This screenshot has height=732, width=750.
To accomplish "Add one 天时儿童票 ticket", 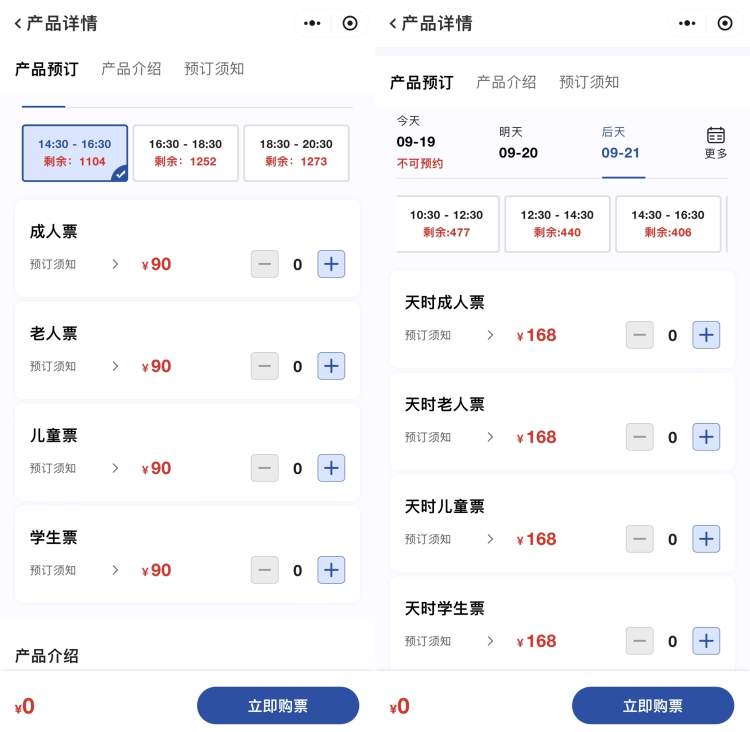I will [x=706, y=539].
